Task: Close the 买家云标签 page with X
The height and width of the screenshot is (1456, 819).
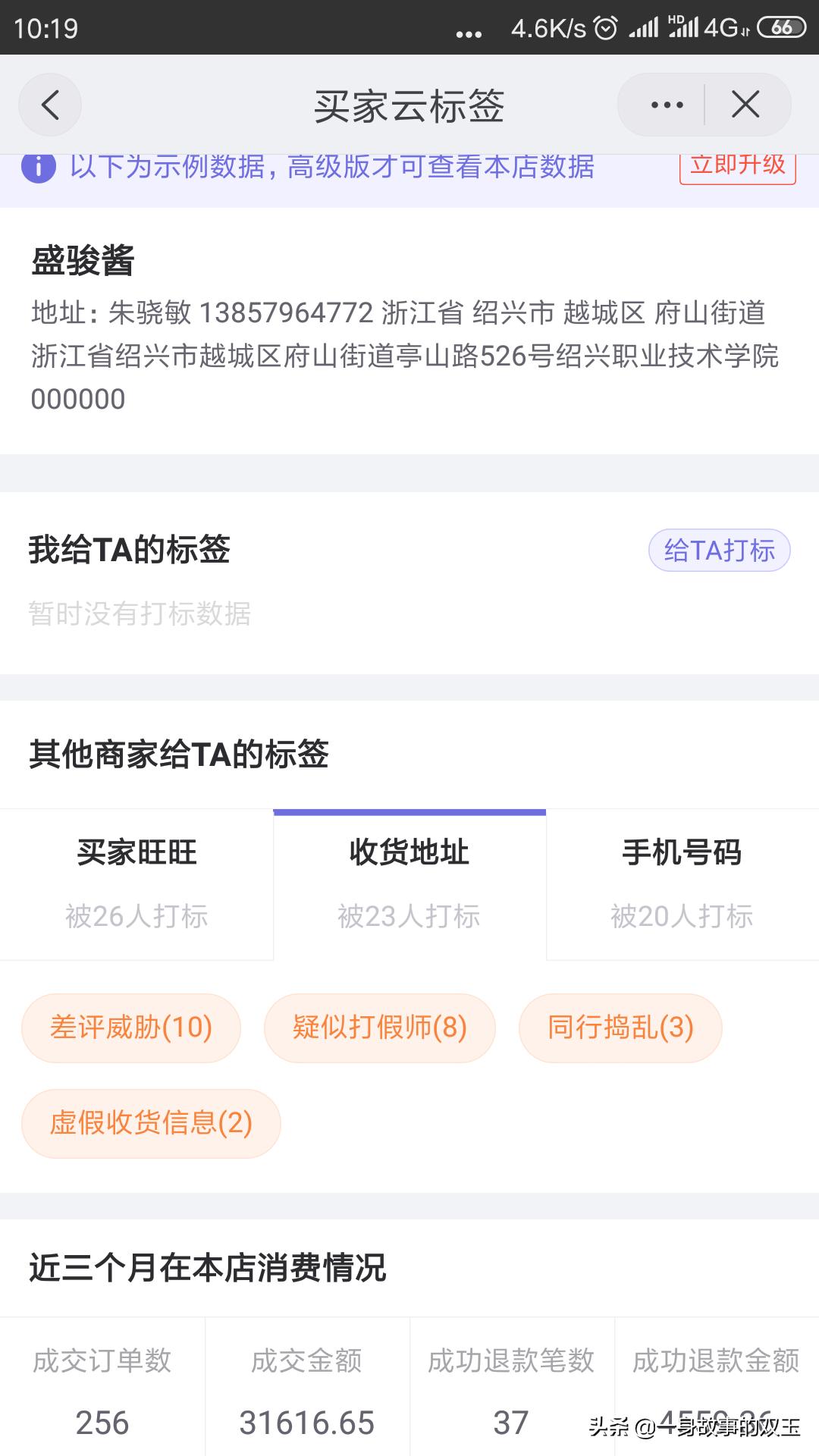Action: [746, 104]
